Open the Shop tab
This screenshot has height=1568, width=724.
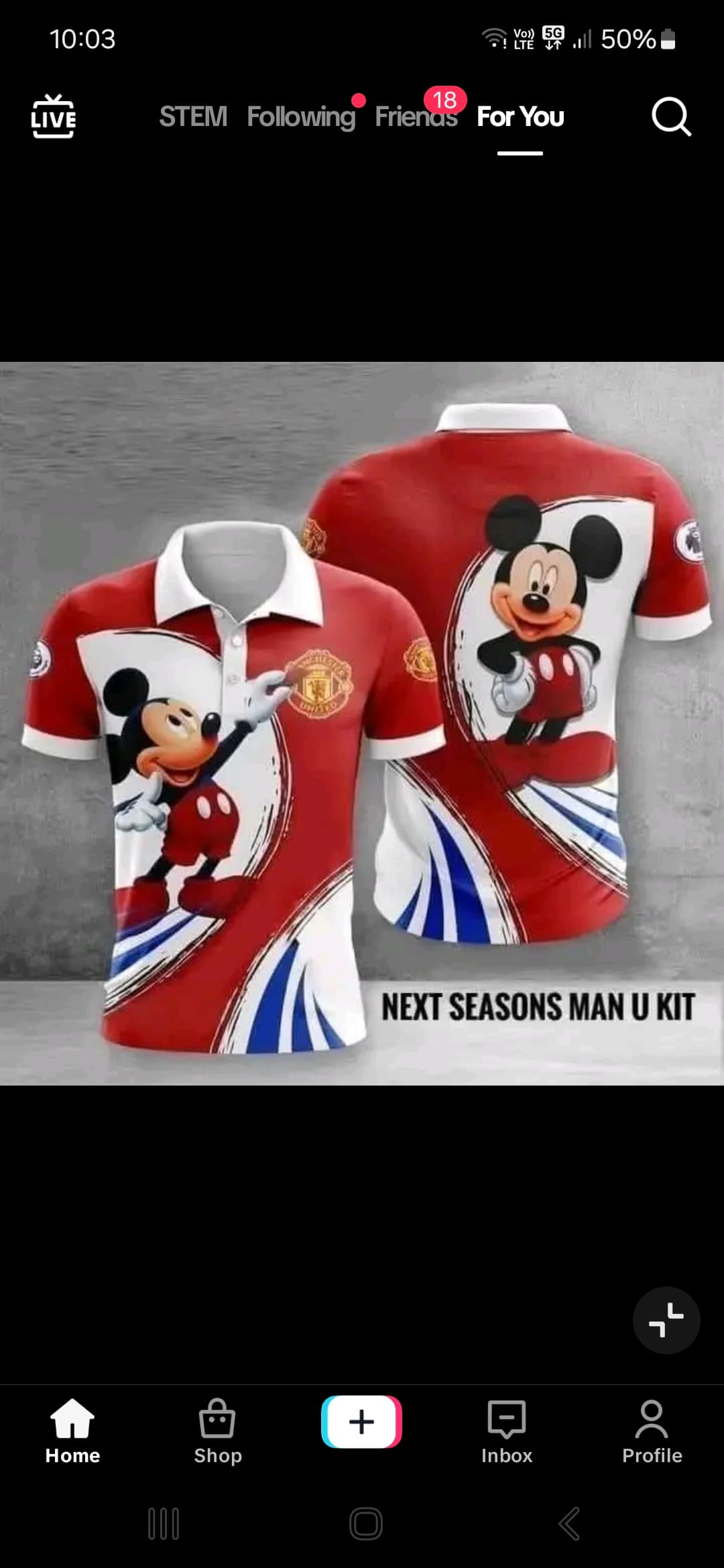tap(217, 1431)
